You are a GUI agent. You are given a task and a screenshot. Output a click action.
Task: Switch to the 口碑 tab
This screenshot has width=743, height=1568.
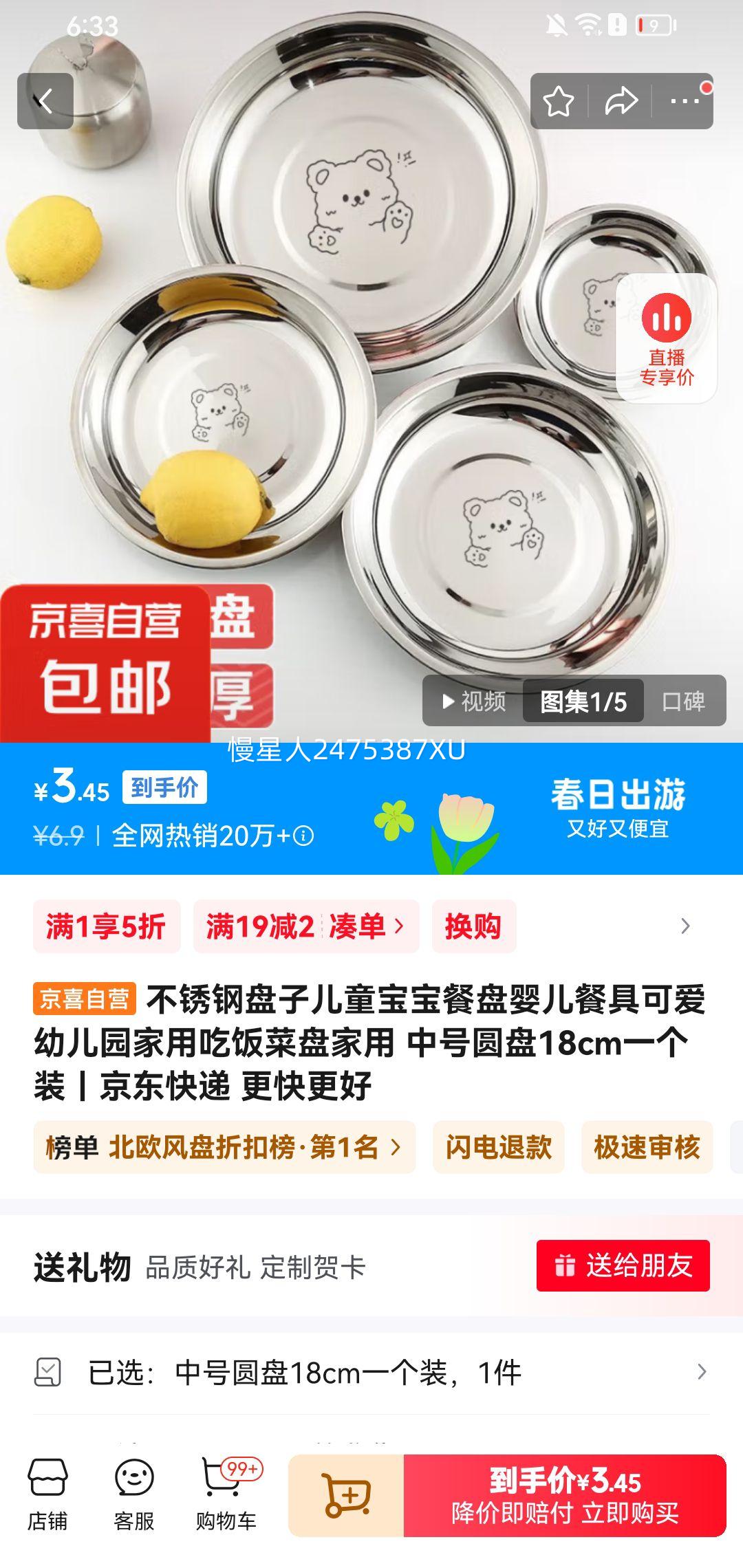click(683, 701)
